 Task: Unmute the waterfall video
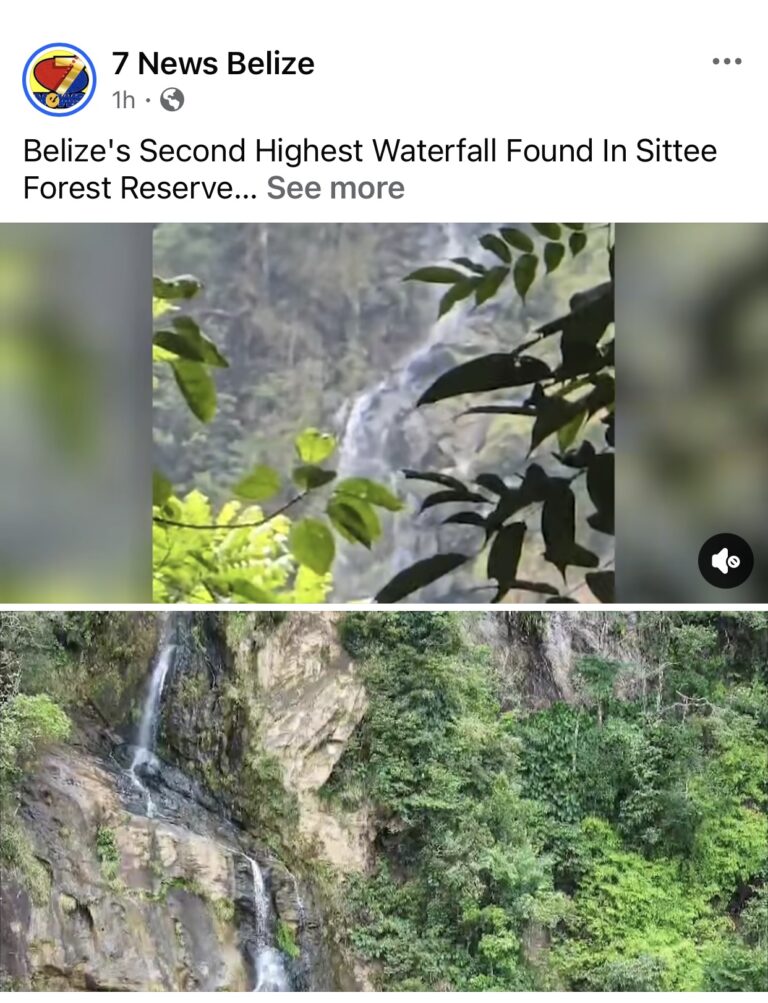click(725, 561)
